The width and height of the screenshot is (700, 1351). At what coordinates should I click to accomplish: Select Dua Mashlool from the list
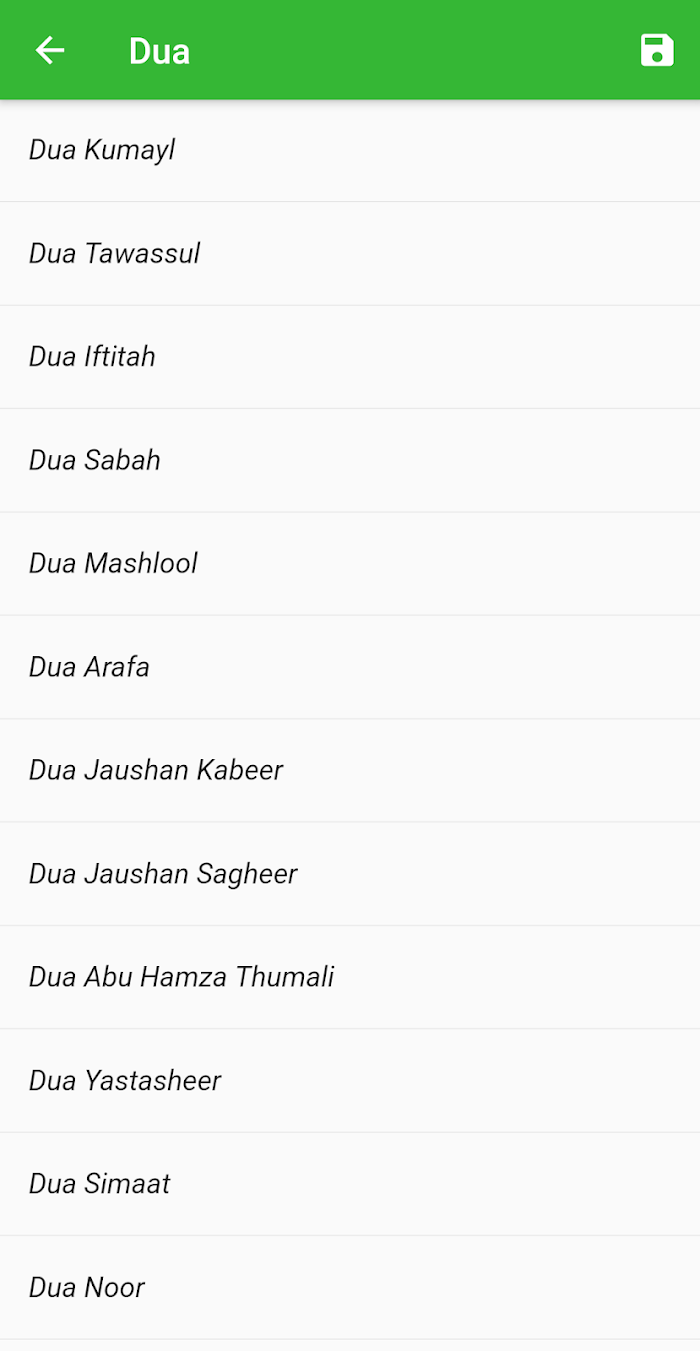point(350,564)
